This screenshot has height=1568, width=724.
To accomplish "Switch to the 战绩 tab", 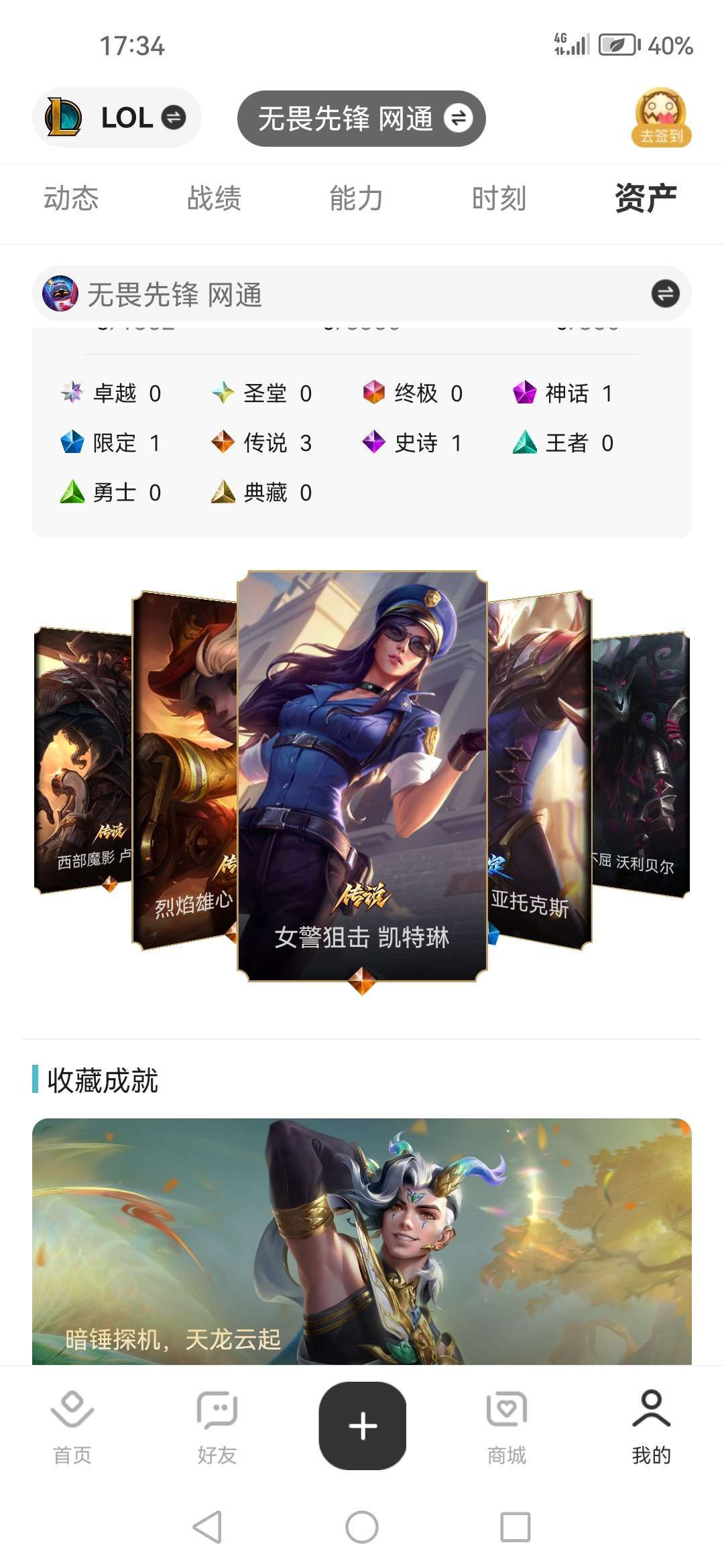I will coord(213,198).
